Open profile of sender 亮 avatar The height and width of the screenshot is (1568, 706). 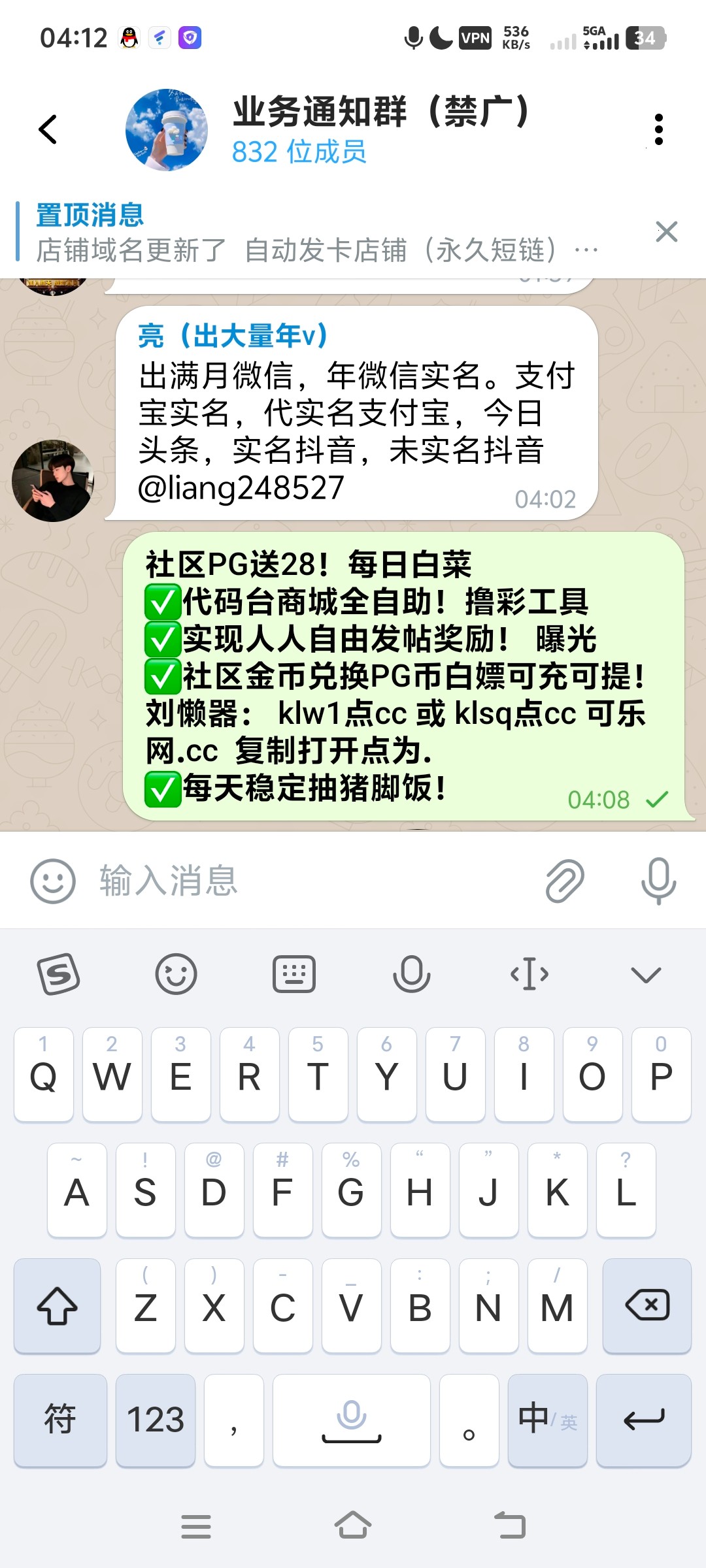(53, 481)
